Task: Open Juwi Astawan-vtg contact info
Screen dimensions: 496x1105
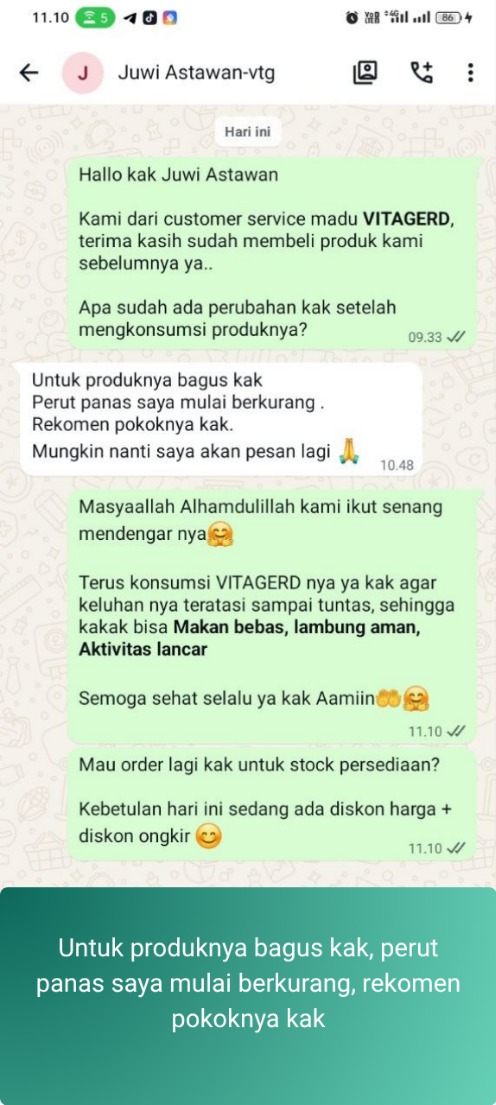Action: [196, 73]
